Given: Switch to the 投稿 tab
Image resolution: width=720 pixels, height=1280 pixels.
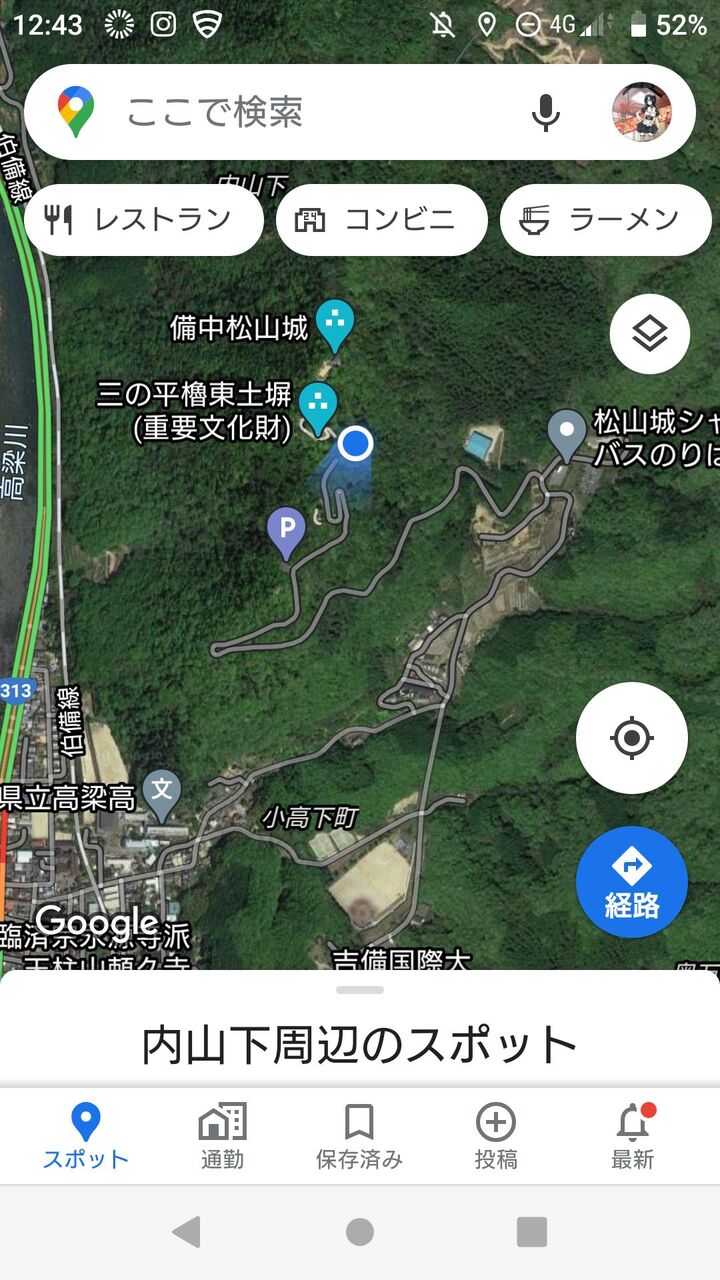Looking at the screenshot, I should tap(496, 1136).
